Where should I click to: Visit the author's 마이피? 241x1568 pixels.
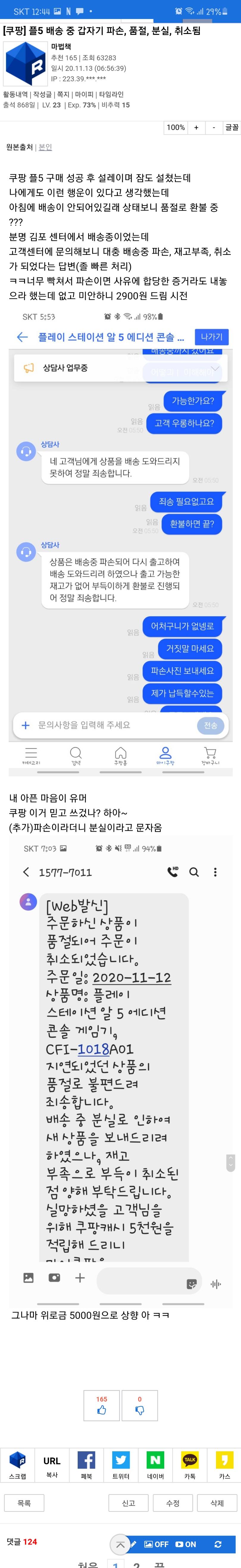click(x=84, y=94)
